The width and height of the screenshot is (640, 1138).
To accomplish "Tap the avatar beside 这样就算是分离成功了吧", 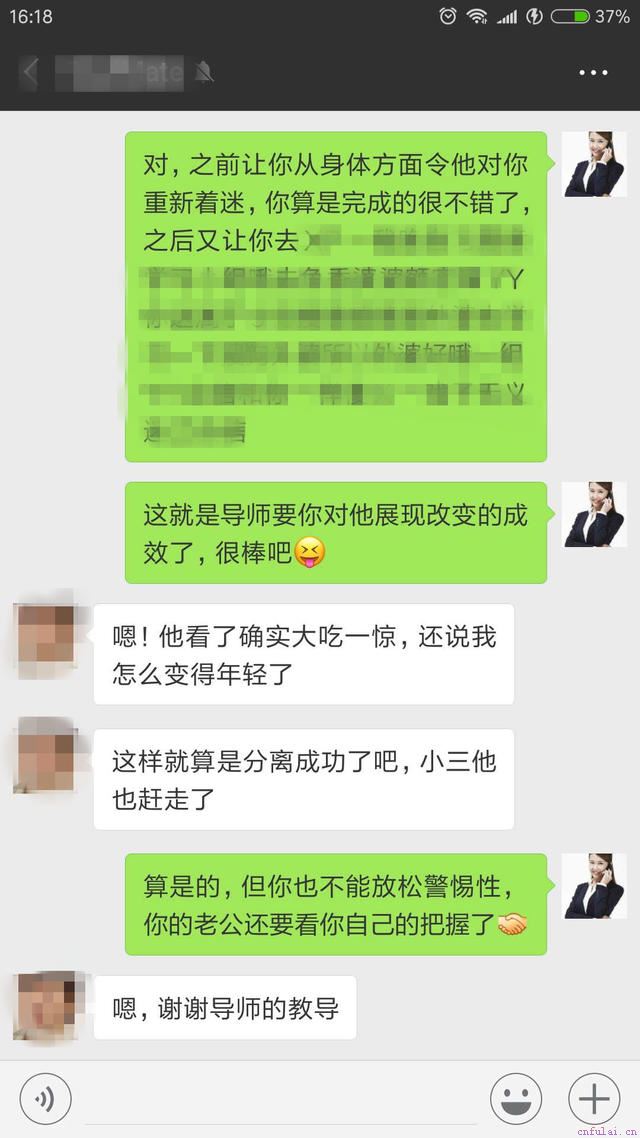I will coord(45,757).
